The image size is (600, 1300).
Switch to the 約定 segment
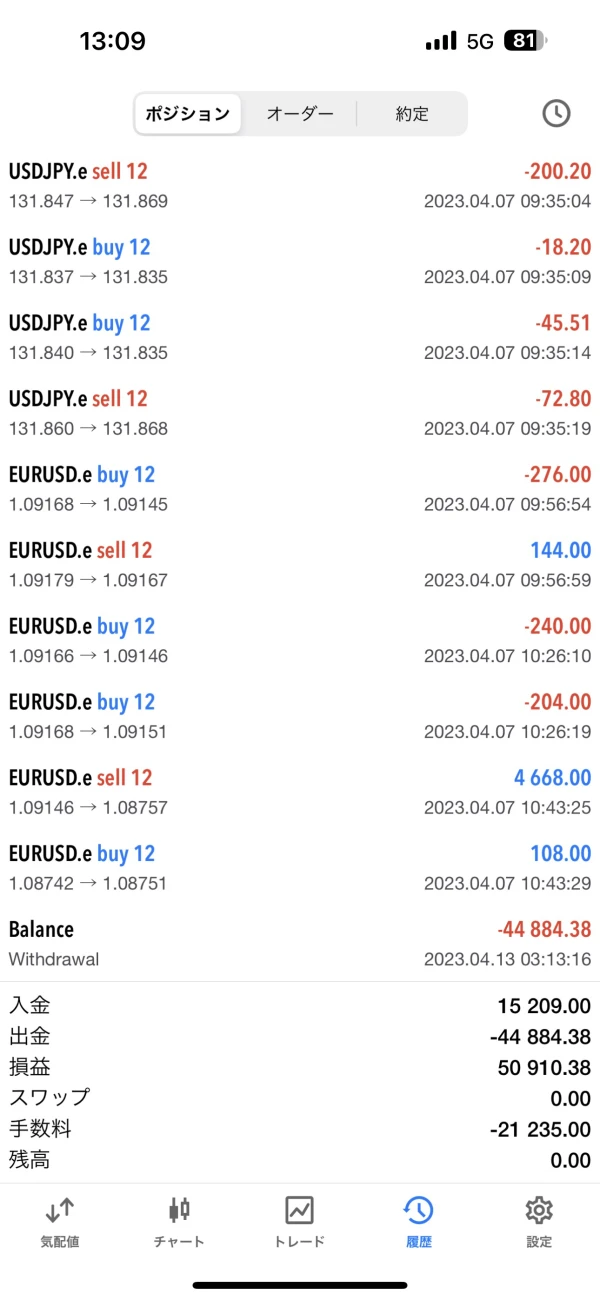click(x=412, y=114)
